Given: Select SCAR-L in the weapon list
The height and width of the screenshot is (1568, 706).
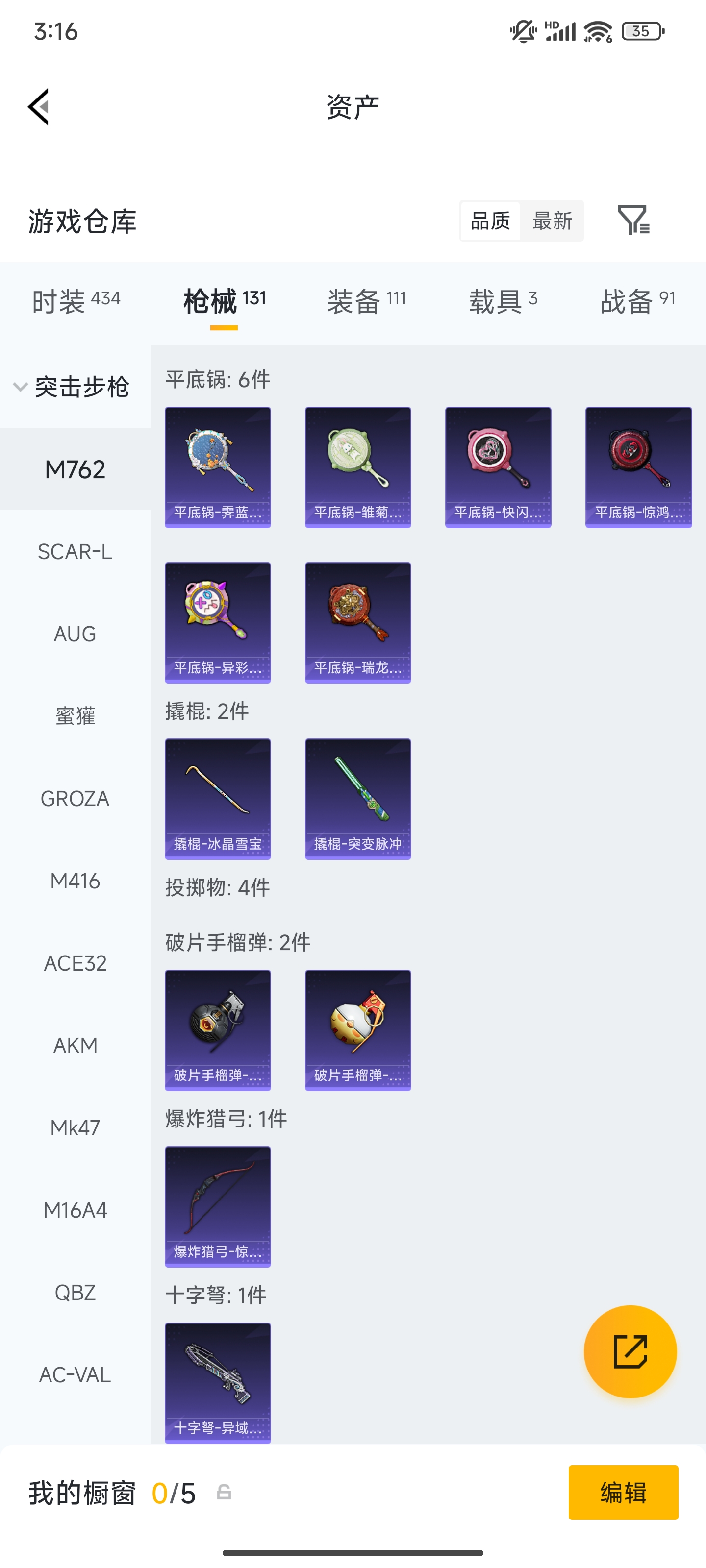Looking at the screenshot, I should tap(75, 551).
